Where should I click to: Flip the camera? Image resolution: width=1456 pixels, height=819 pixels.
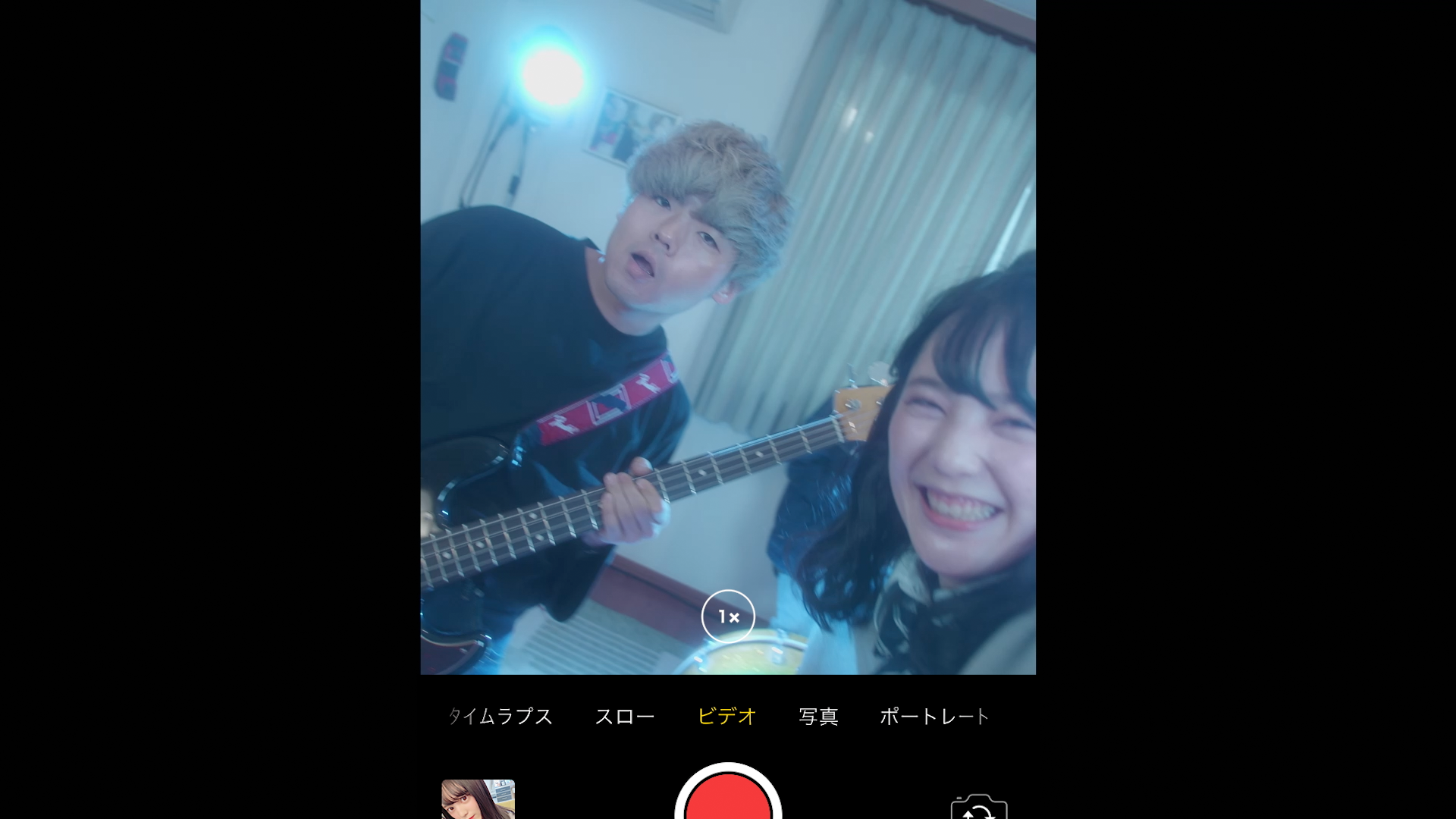click(978, 808)
